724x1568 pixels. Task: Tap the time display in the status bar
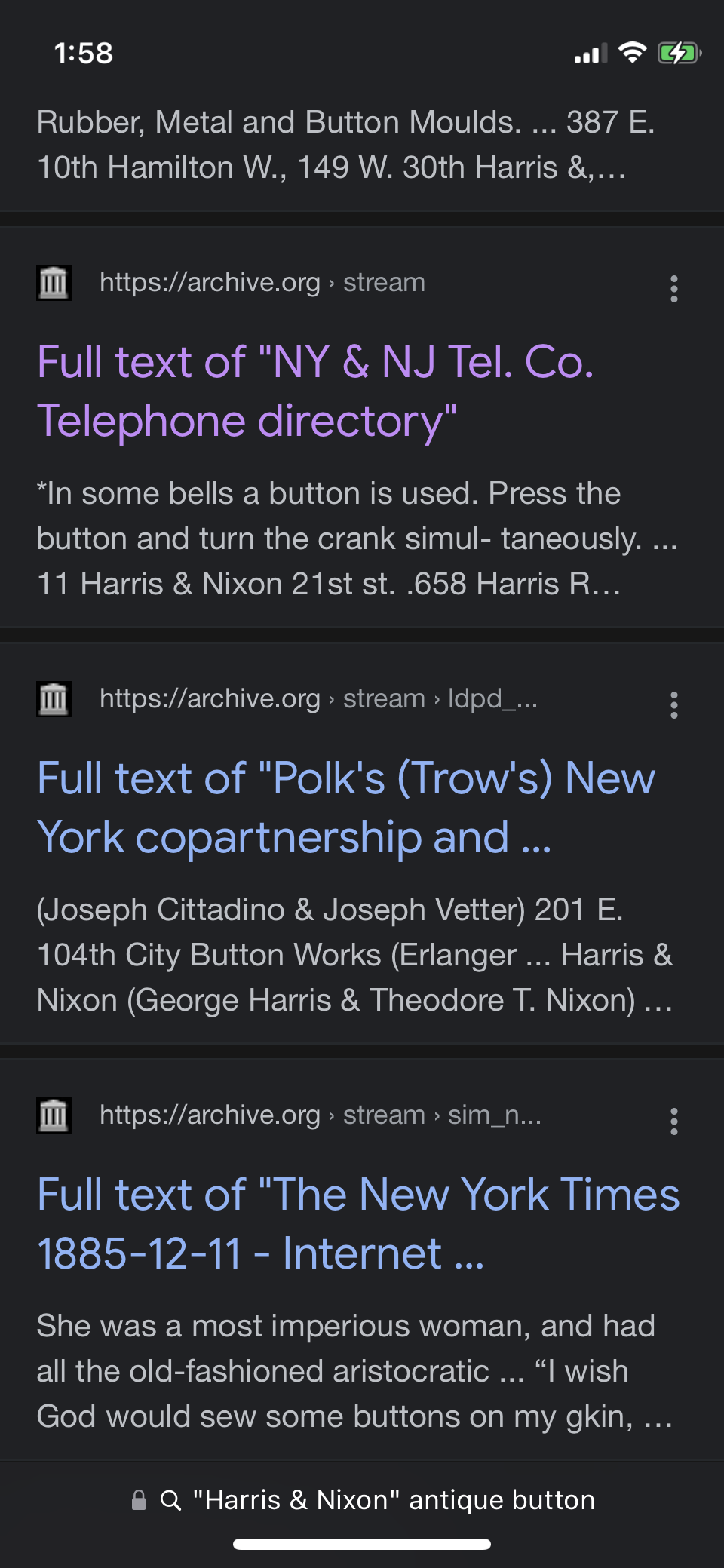(84, 53)
